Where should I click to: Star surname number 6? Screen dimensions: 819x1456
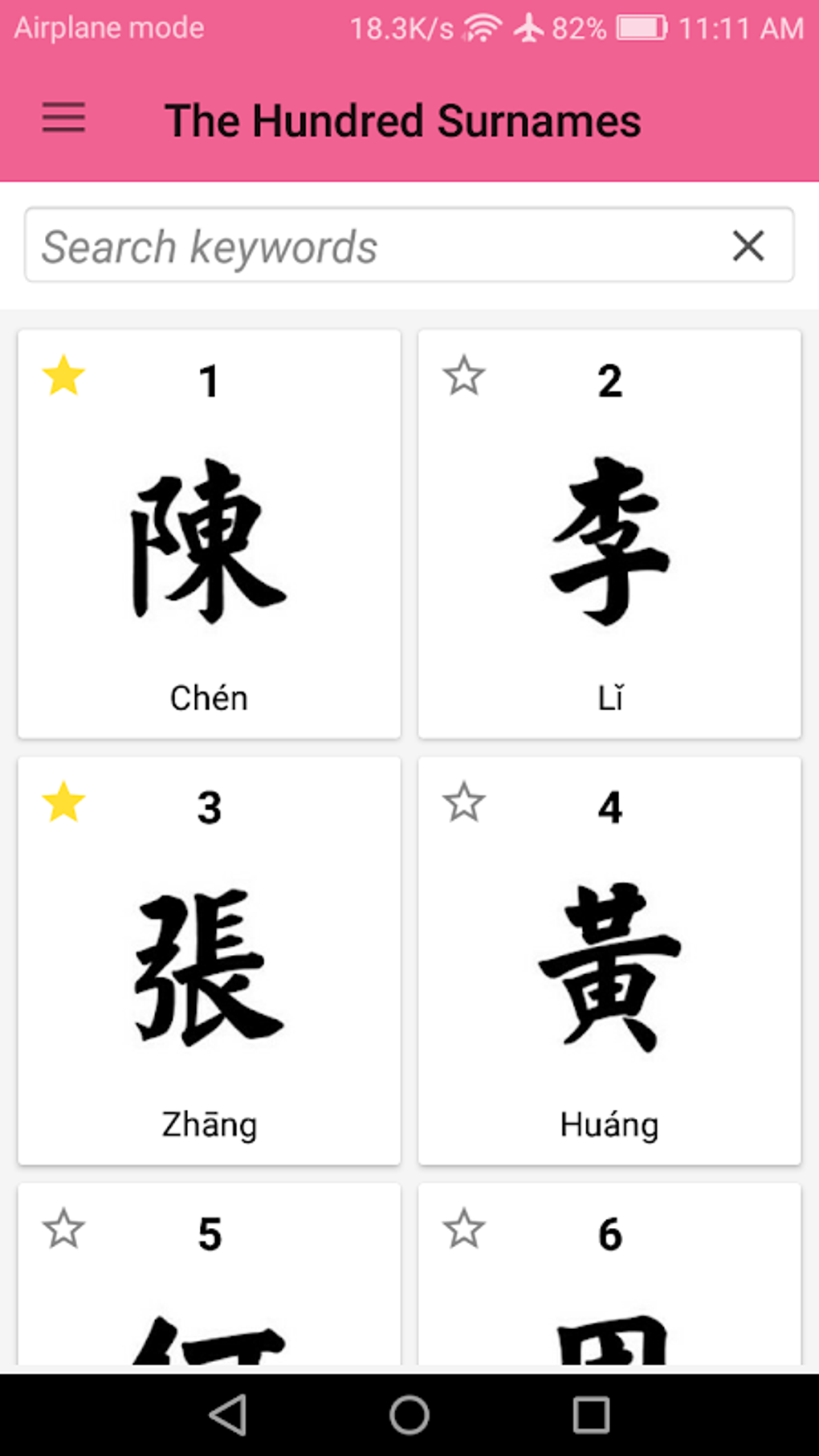pos(464,1229)
